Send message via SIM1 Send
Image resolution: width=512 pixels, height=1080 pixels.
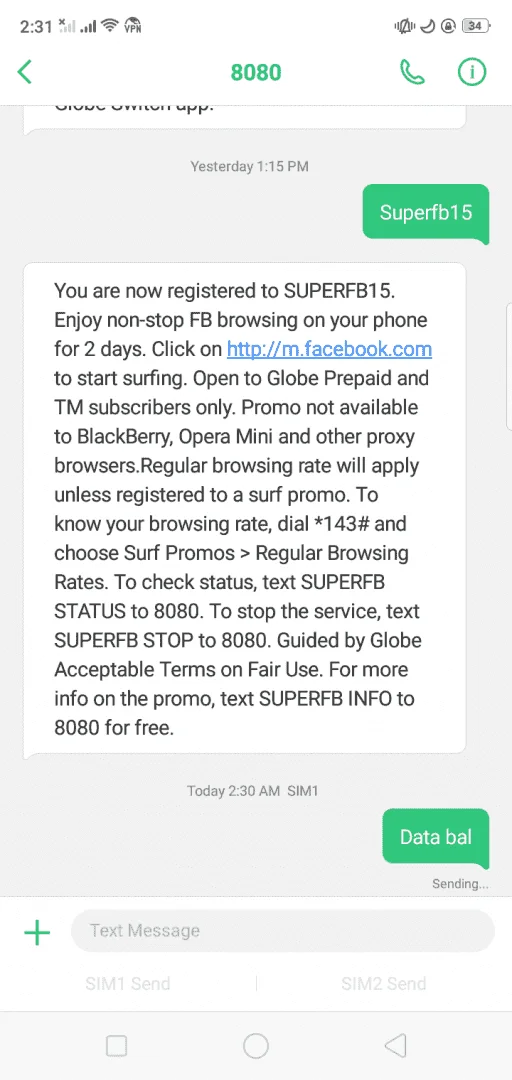point(127,983)
